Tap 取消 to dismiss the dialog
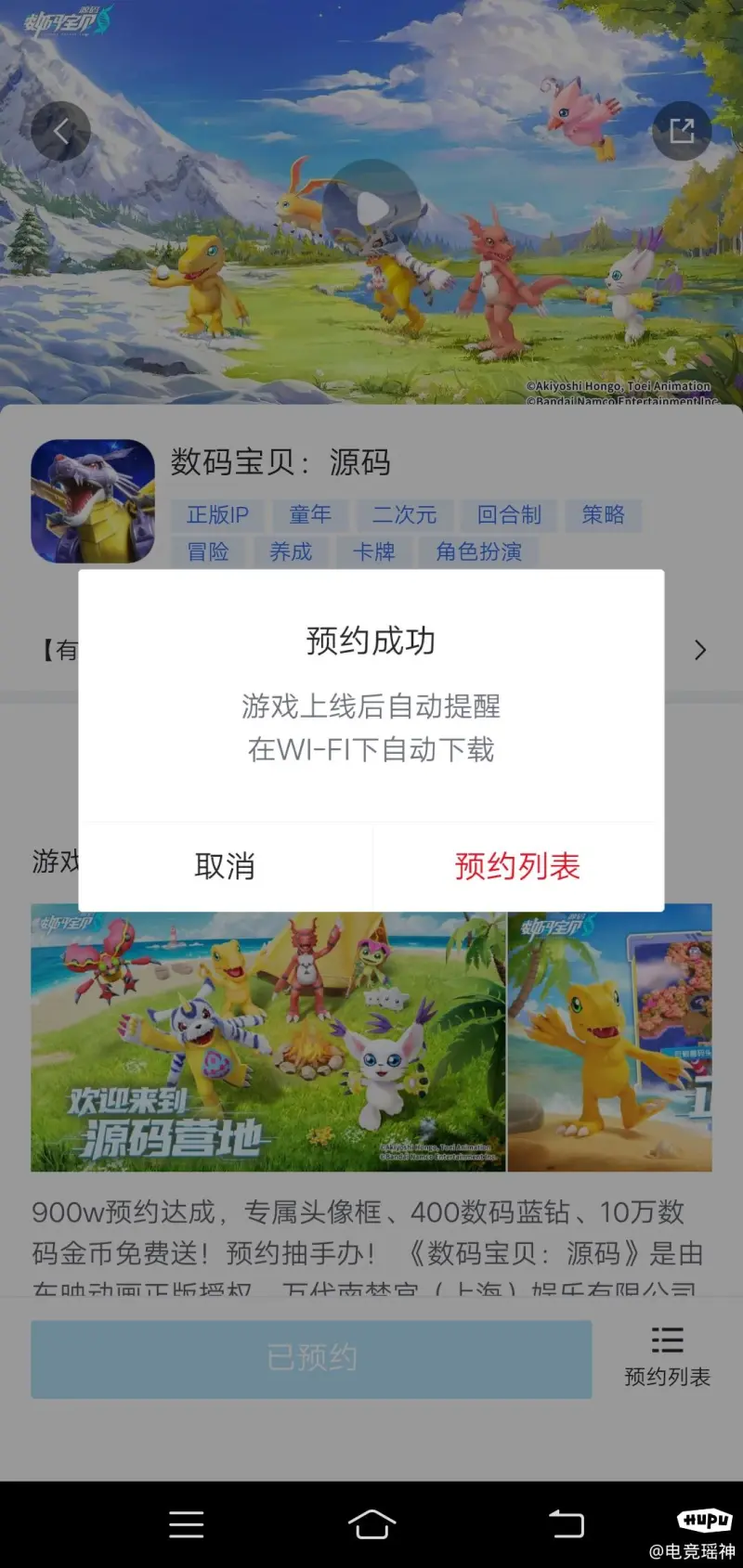This screenshot has height=1568, width=743. [225, 866]
